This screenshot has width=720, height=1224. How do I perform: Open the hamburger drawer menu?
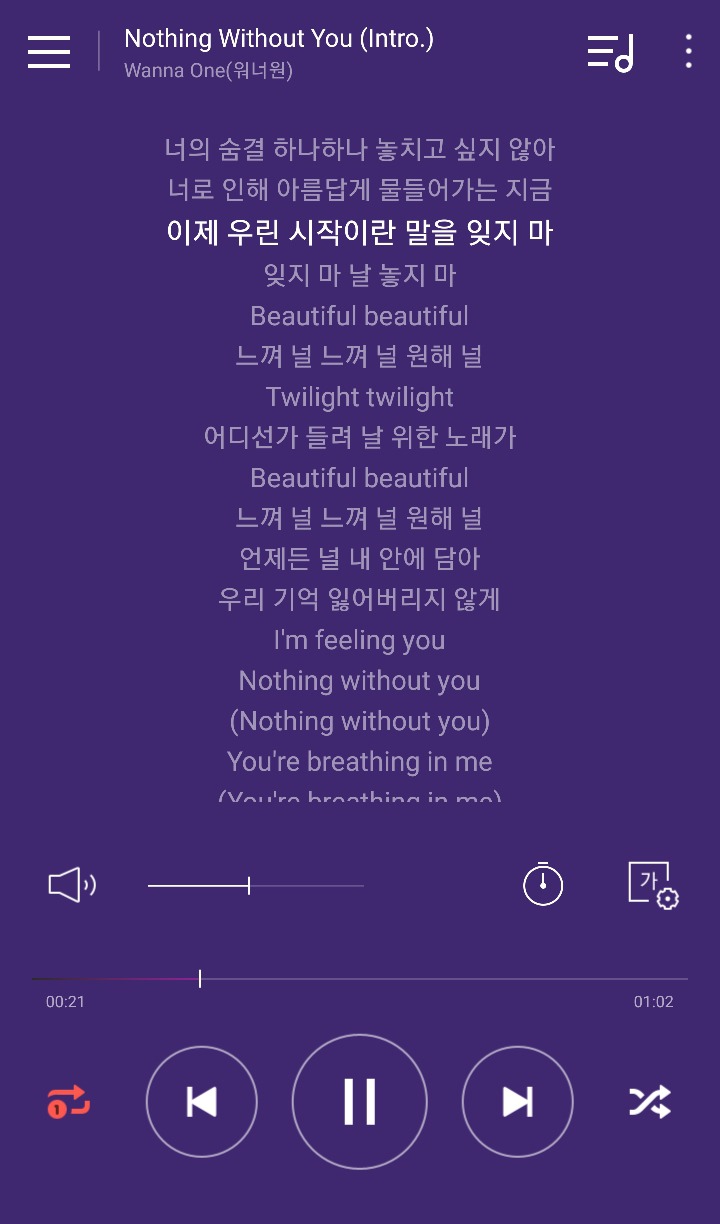coord(49,51)
